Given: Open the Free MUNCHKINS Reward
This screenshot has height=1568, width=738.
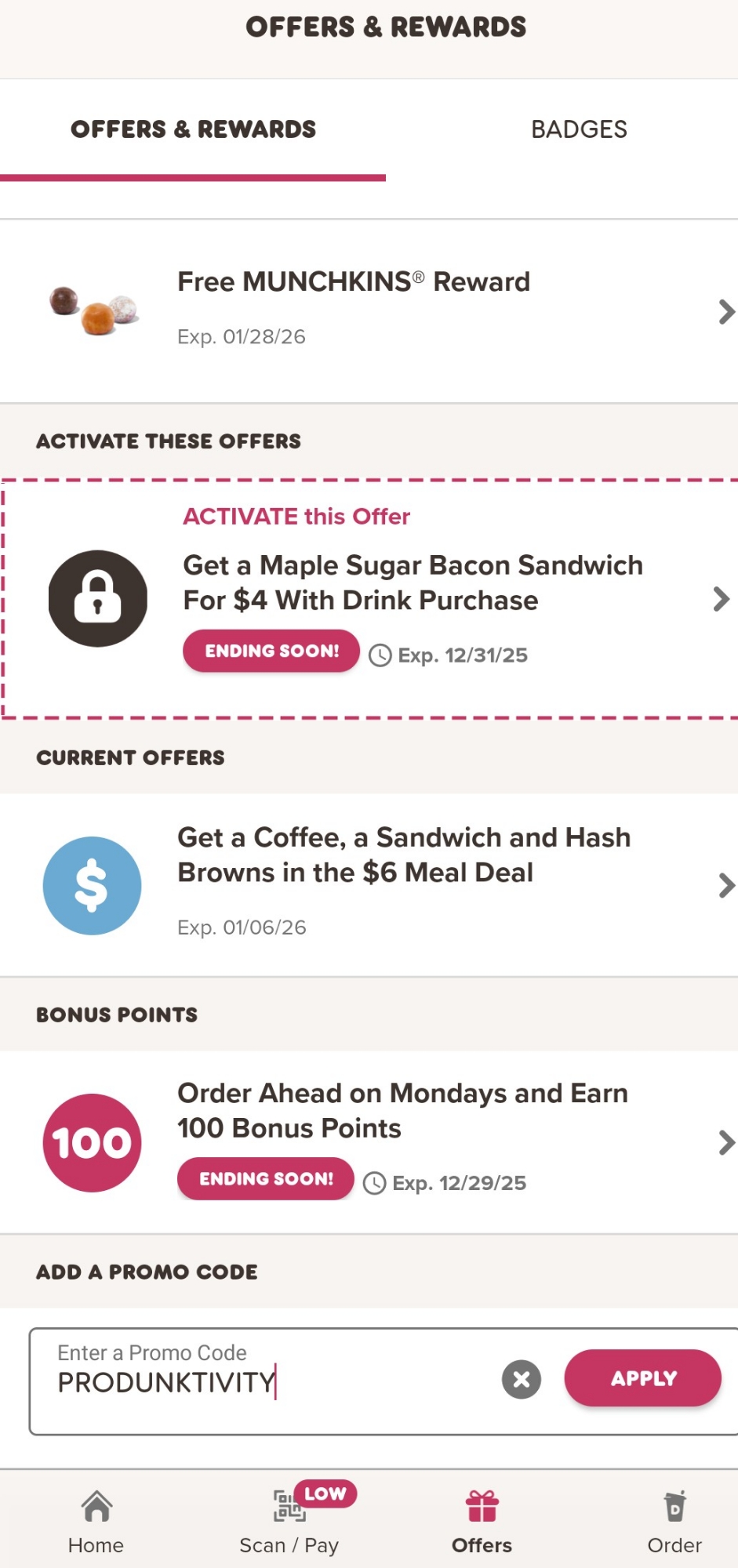Looking at the screenshot, I should pos(369,311).
